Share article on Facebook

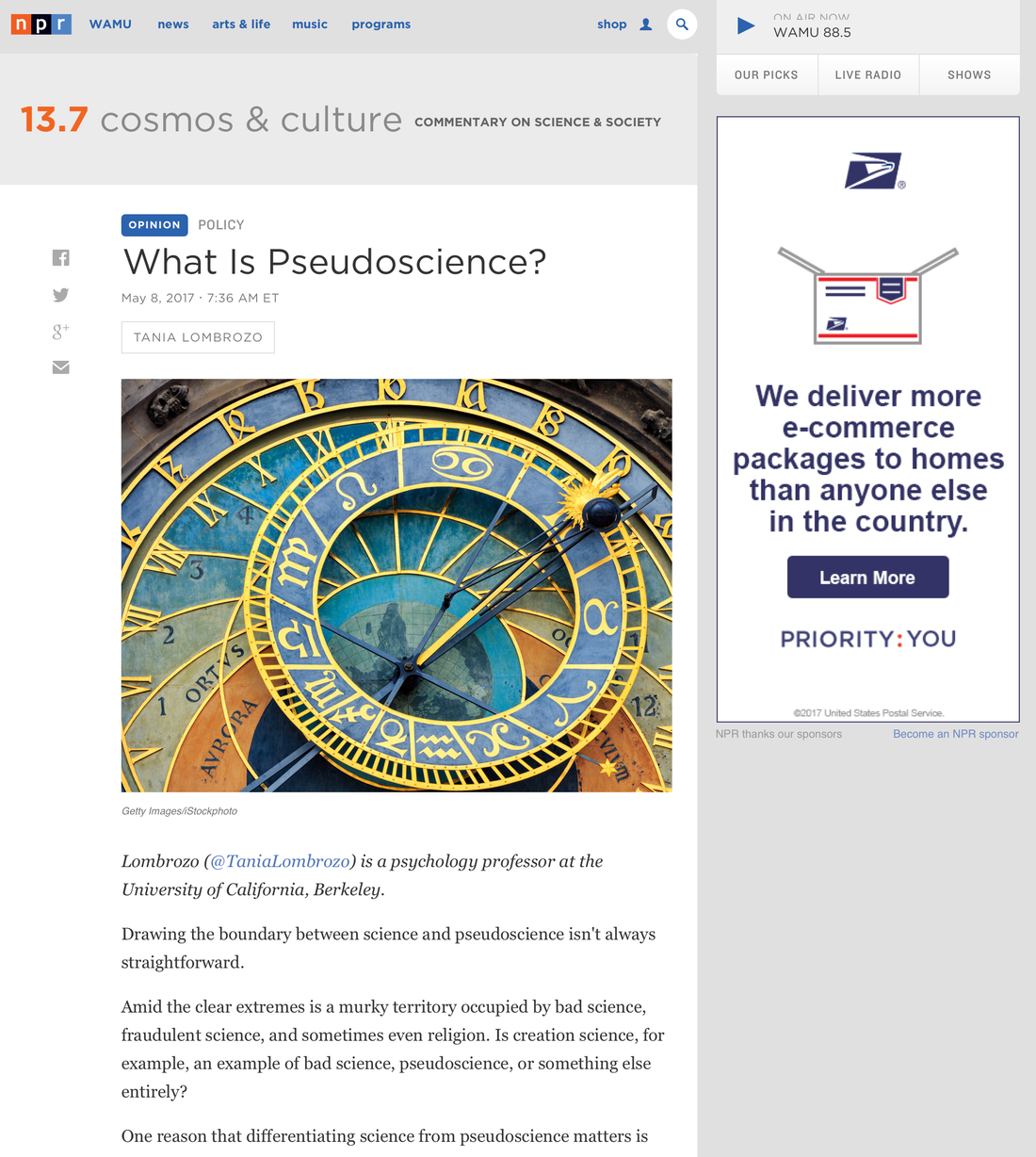pos(61,258)
